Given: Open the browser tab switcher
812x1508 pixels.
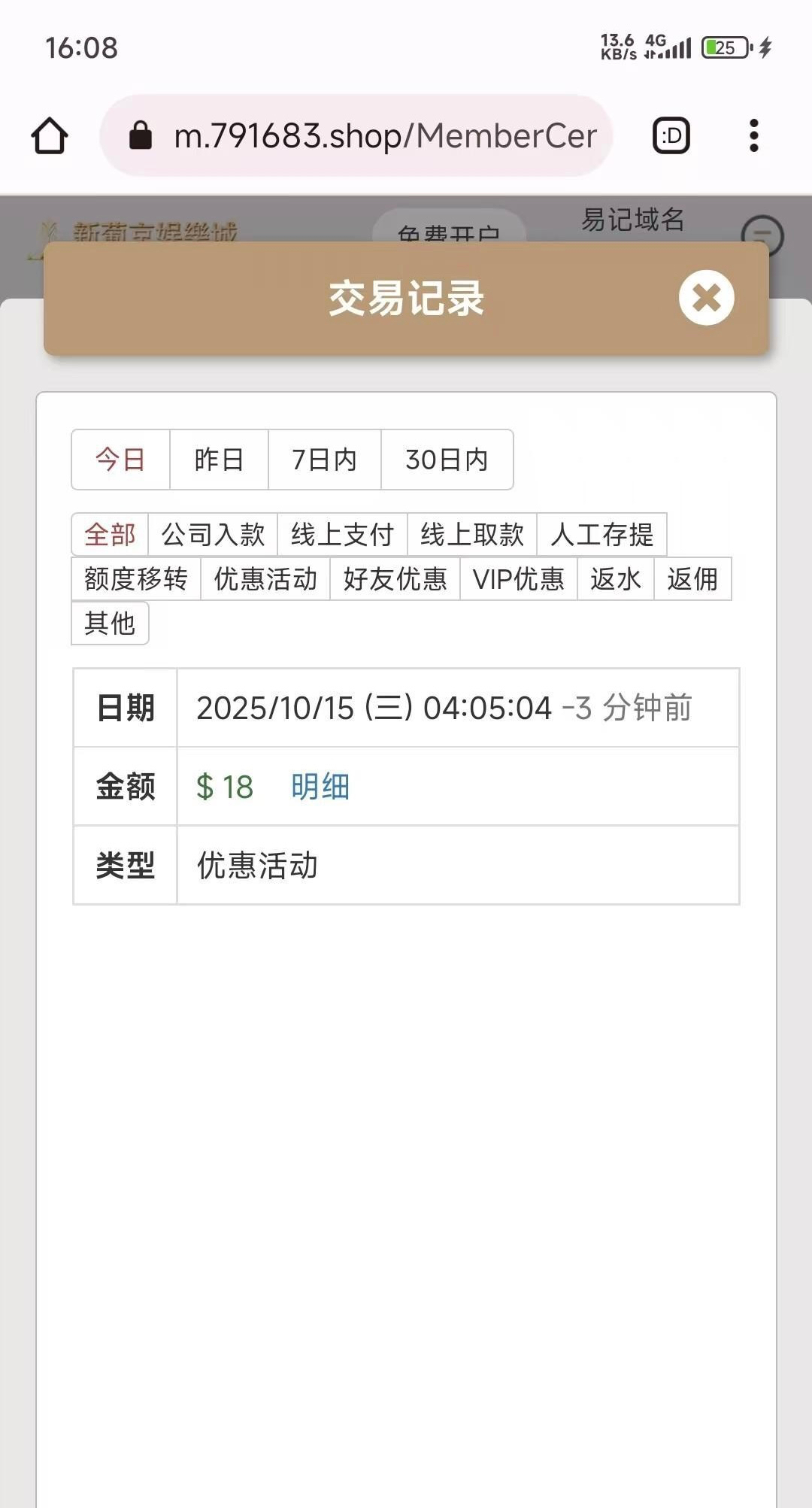Looking at the screenshot, I should point(671,136).
